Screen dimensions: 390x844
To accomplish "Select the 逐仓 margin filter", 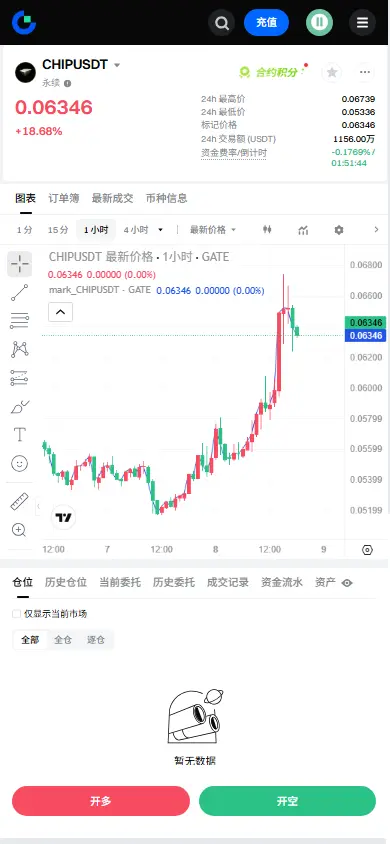I will point(96,640).
